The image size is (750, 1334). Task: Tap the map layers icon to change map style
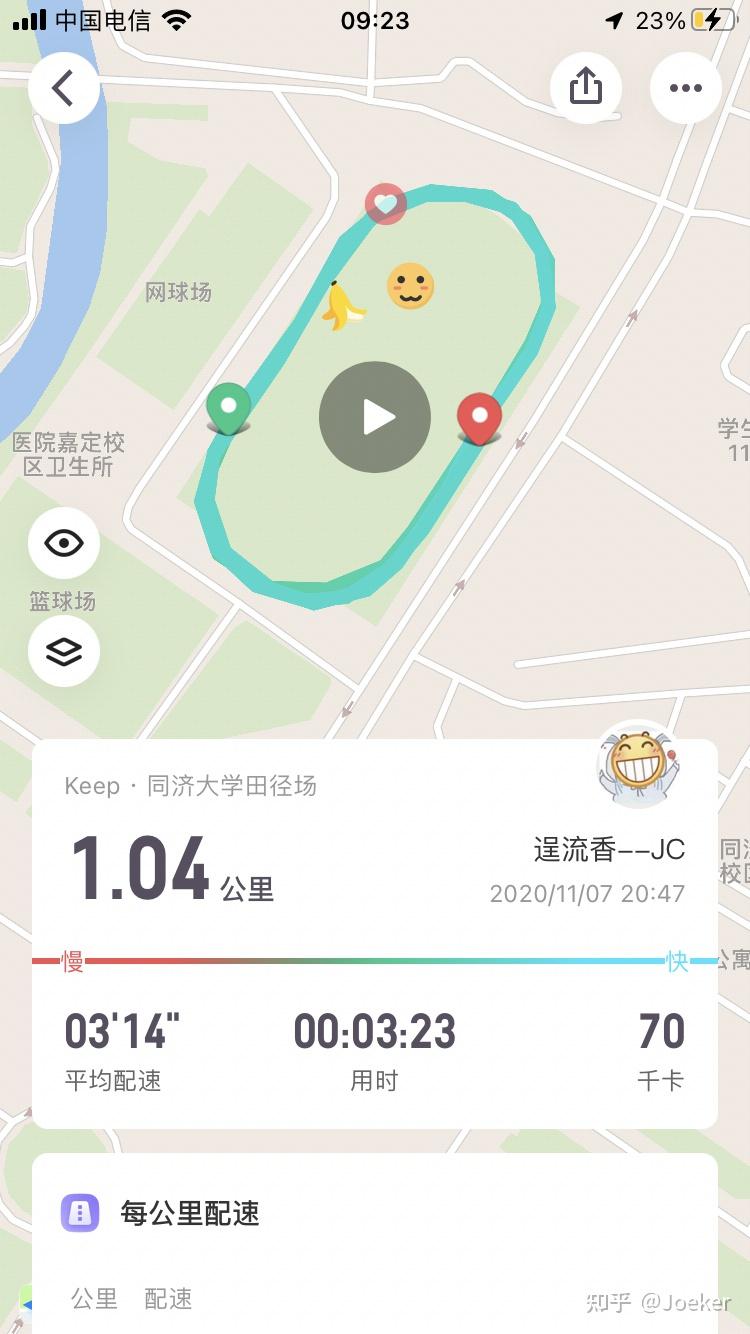[x=63, y=651]
